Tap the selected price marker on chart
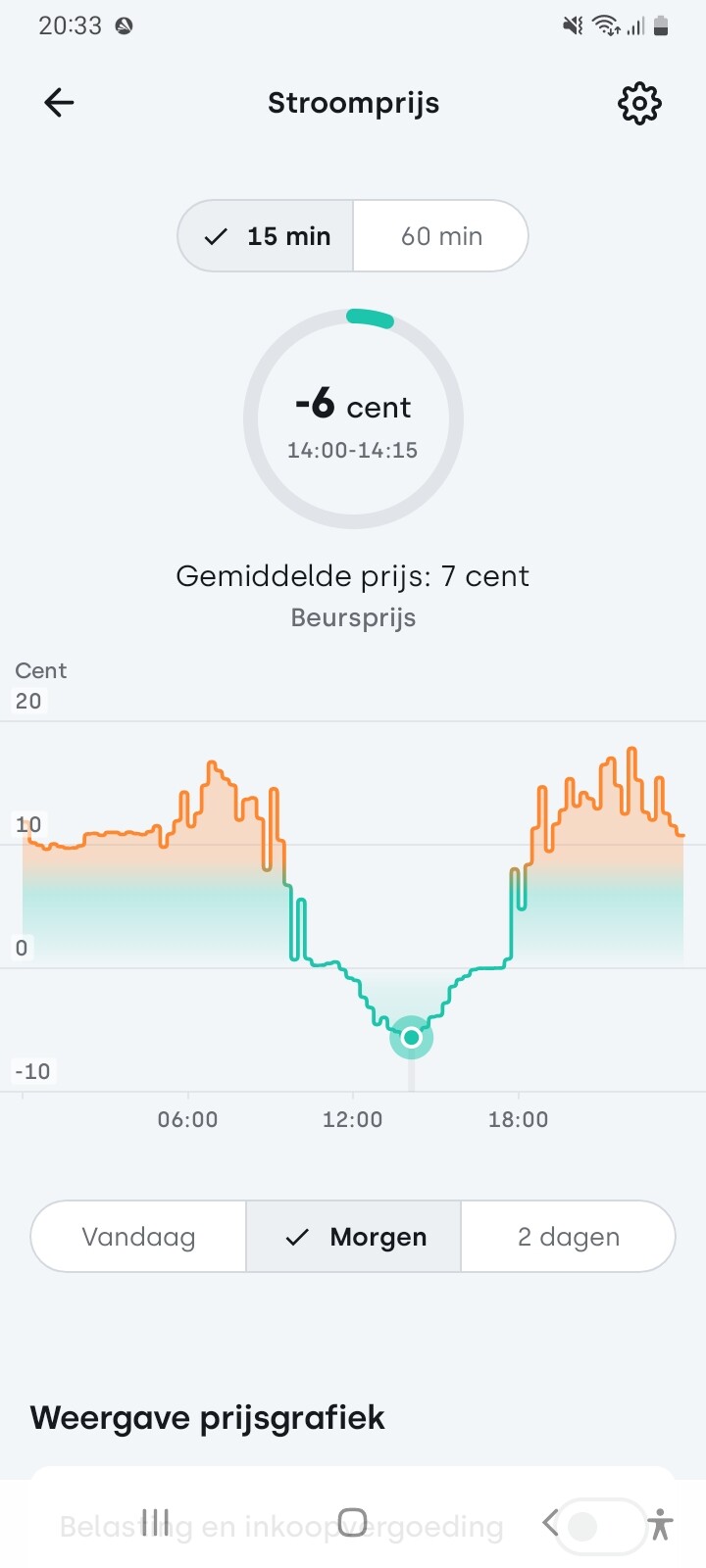This screenshot has width=706, height=1568. (x=411, y=1037)
